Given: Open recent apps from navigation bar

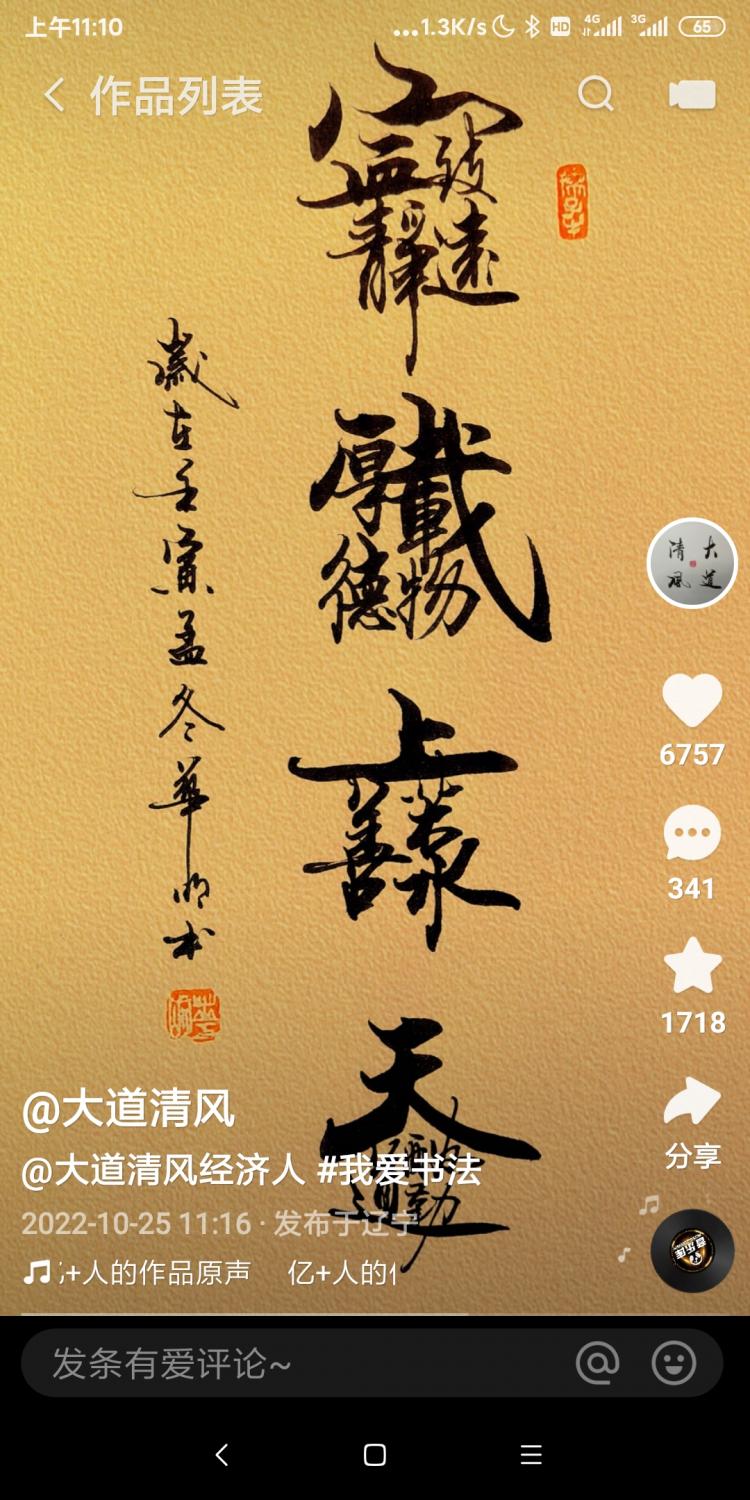Looking at the screenshot, I should [x=531, y=1455].
